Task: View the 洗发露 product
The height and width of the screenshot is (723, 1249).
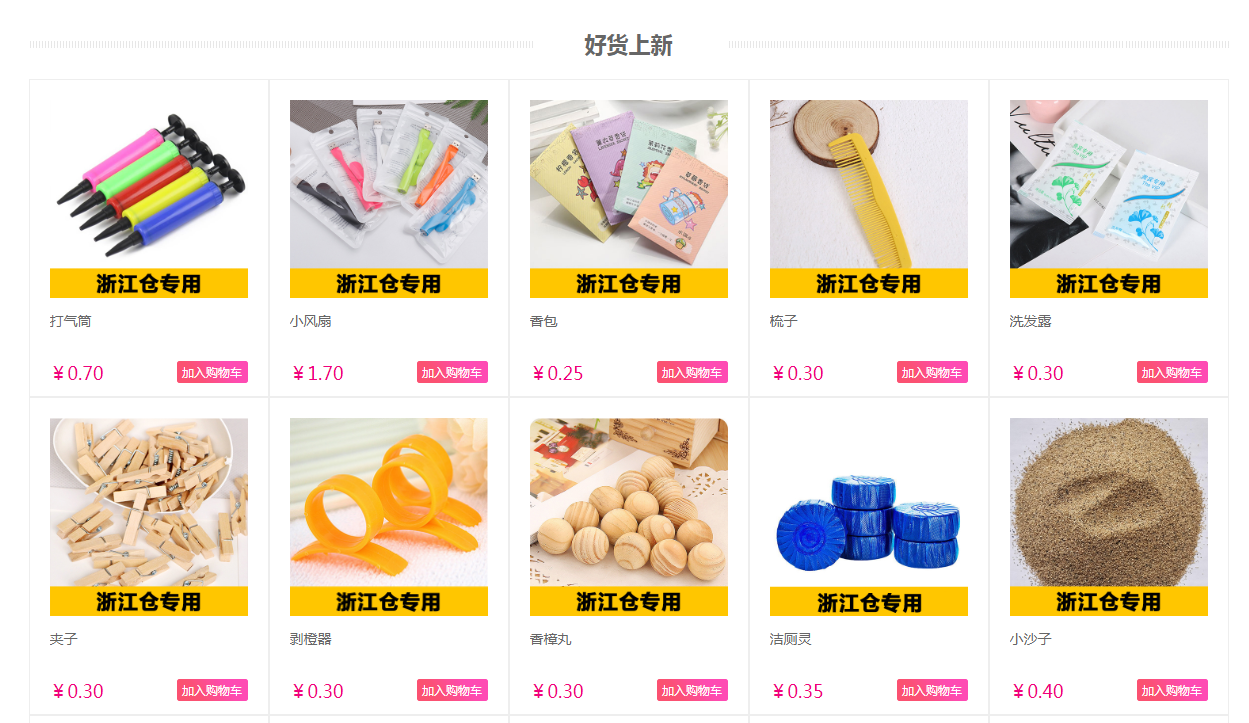Action: point(1109,198)
